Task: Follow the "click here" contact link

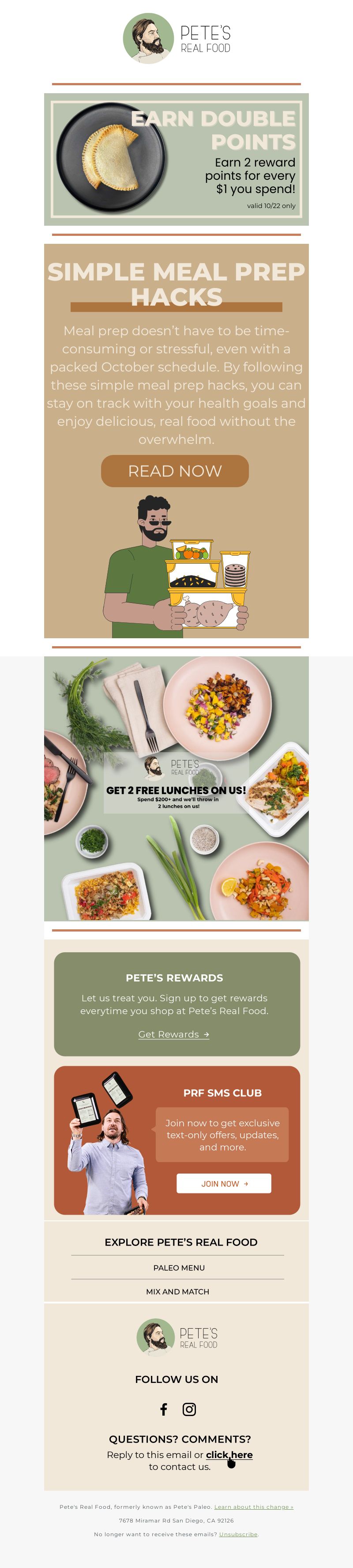Action: point(229,1454)
